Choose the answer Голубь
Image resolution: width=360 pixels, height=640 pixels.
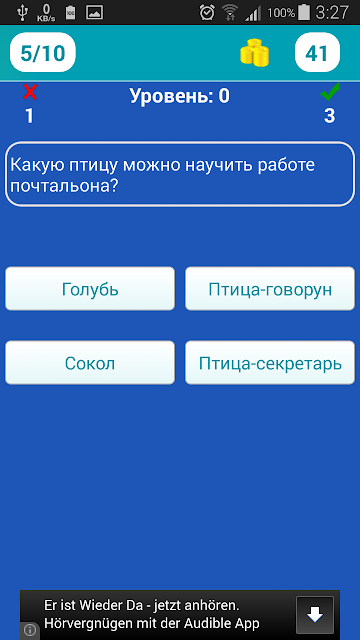[x=90, y=289]
